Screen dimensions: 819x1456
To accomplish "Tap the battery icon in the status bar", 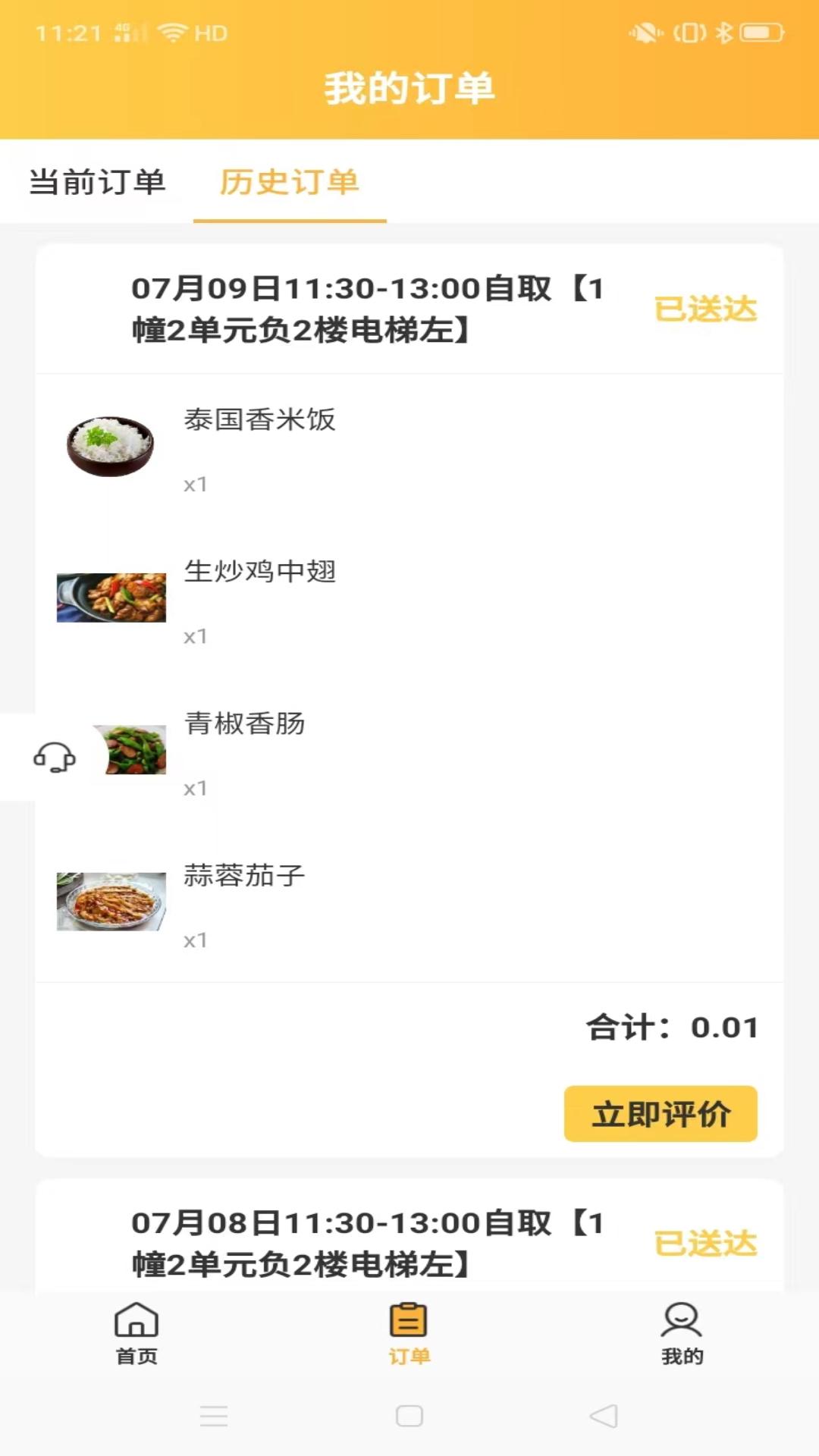I will pyautogui.click(x=762, y=32).
